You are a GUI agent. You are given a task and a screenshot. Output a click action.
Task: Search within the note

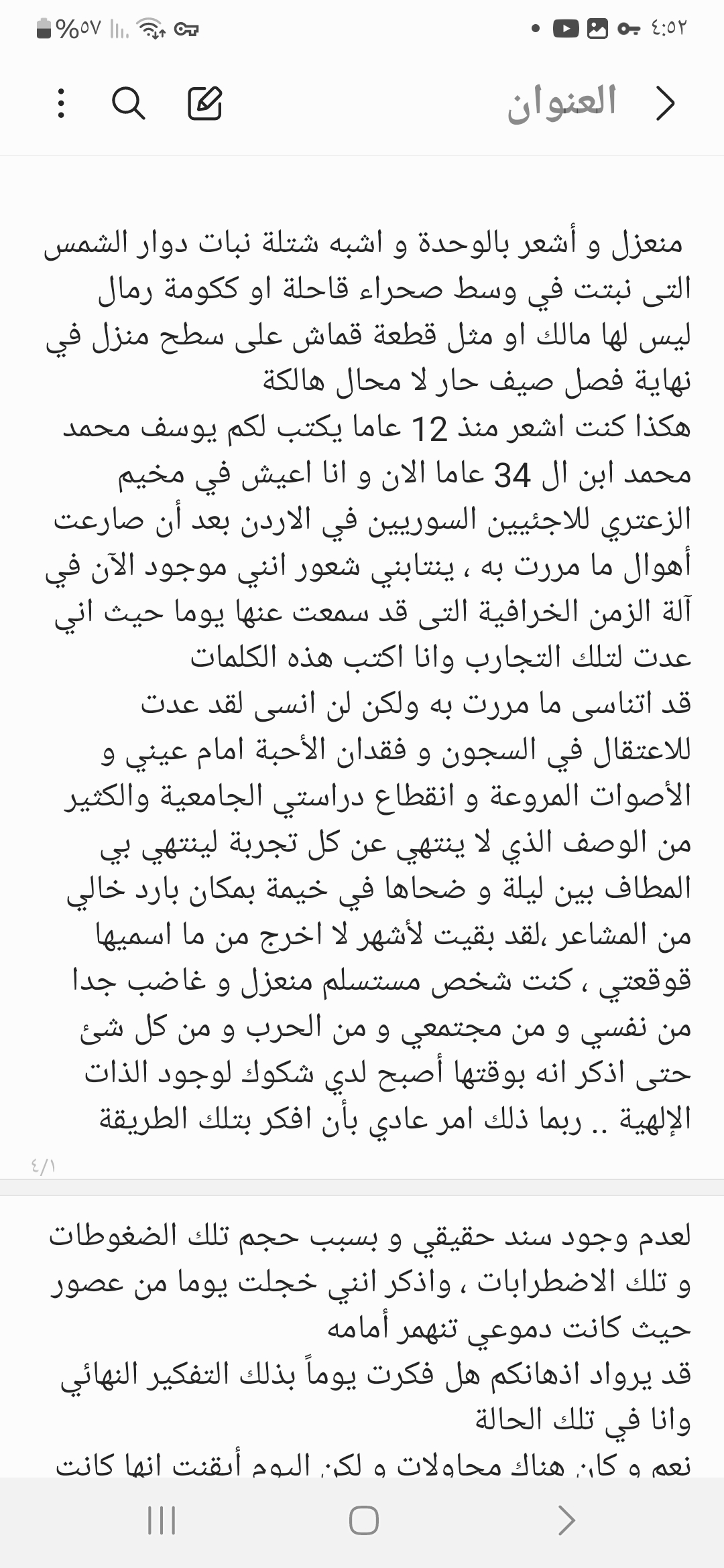tap(127, 104)
